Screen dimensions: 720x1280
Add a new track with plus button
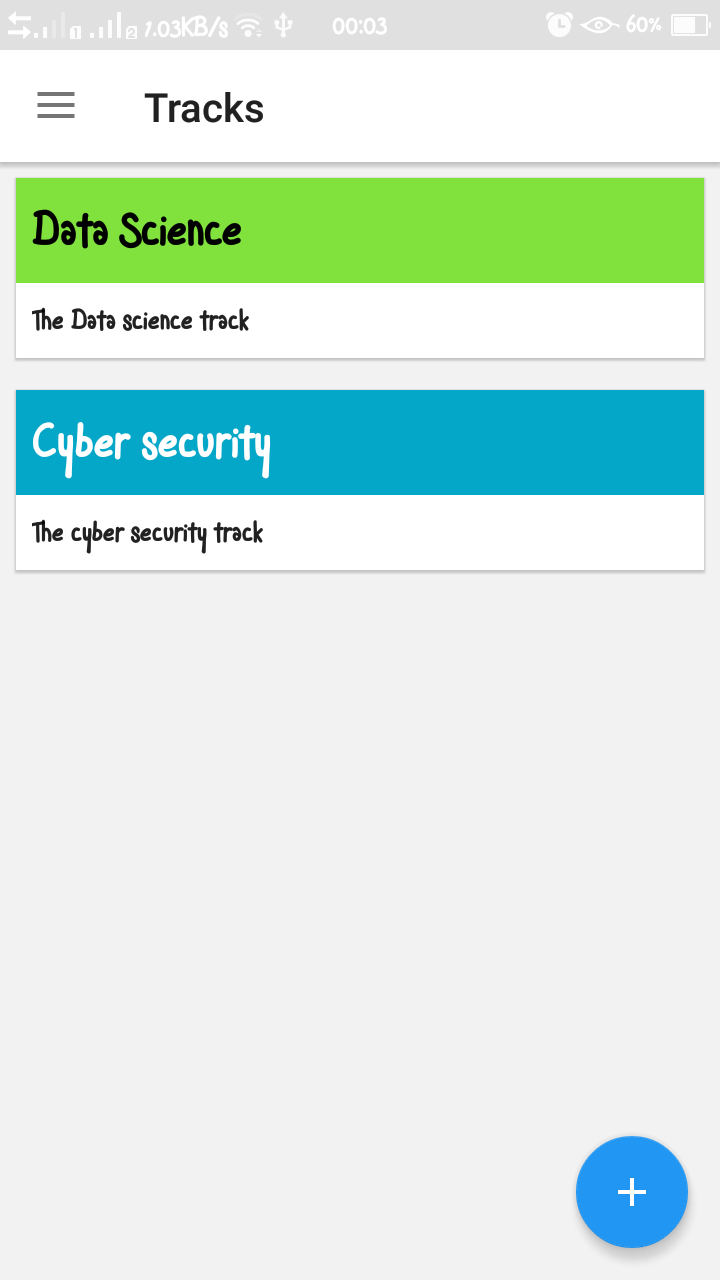(631, 1191)
